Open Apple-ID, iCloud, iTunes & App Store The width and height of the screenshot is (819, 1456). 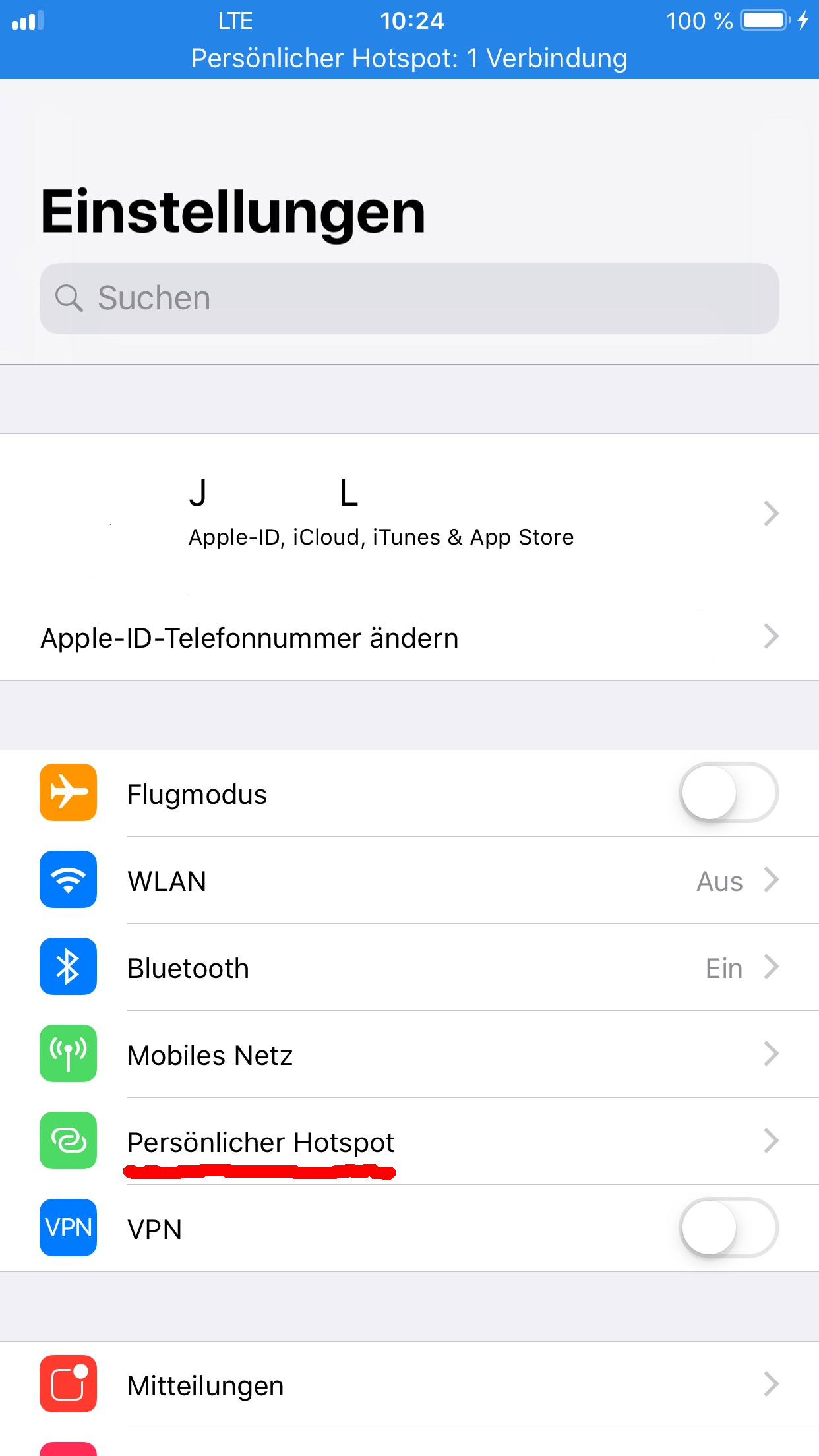tap(409, 514)
